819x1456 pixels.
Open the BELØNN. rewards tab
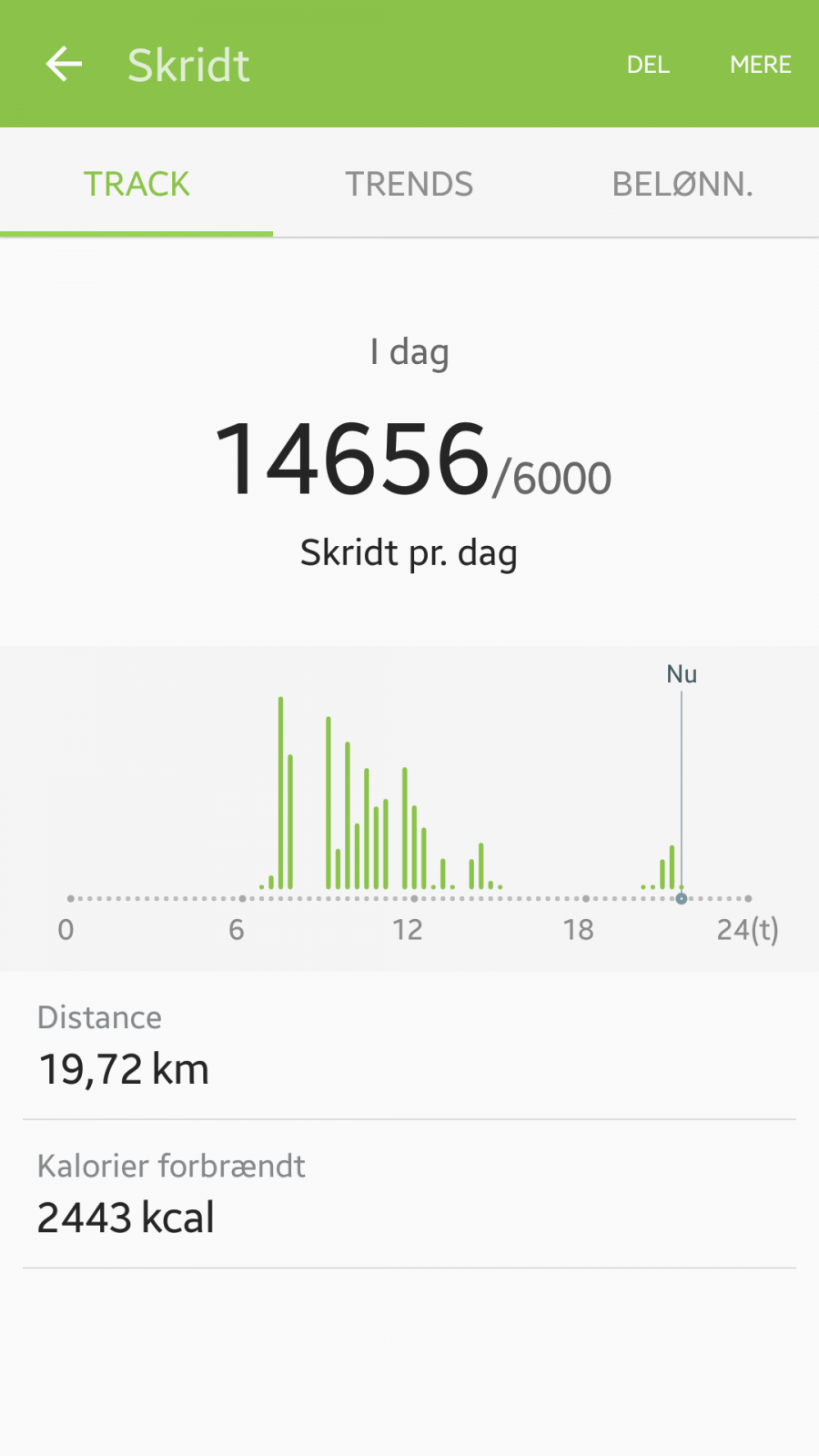tap(682, 184)
